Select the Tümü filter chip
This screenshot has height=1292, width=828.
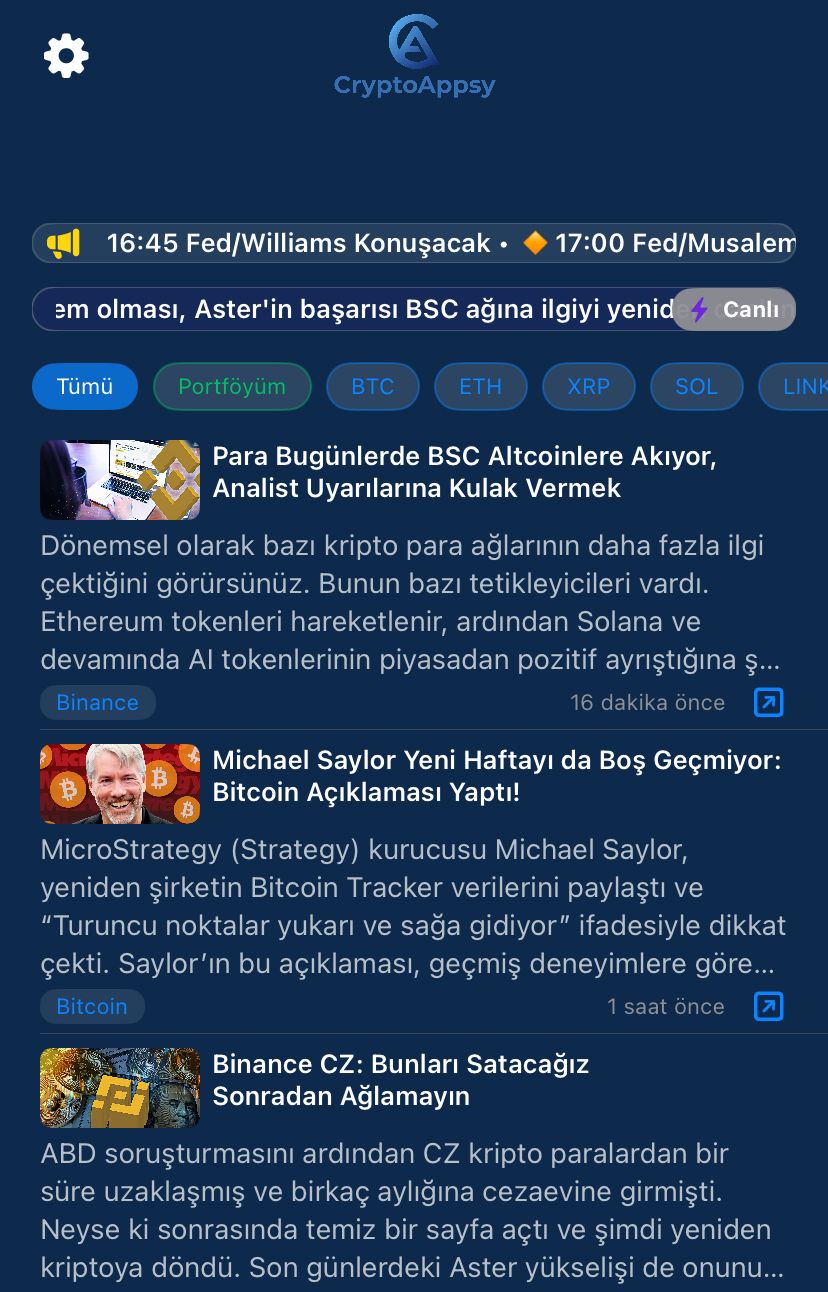(x=85, y=386)
